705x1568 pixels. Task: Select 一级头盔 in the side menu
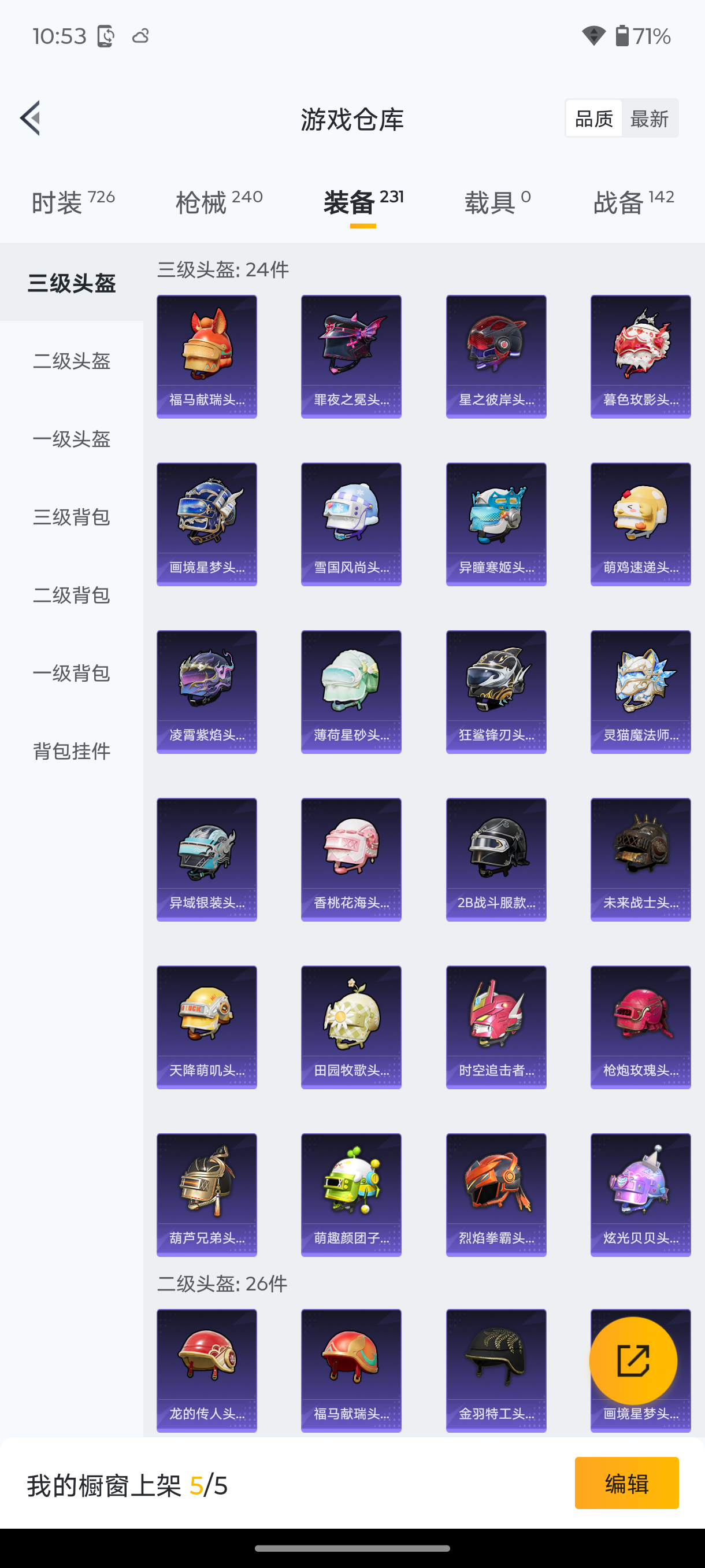72,439
